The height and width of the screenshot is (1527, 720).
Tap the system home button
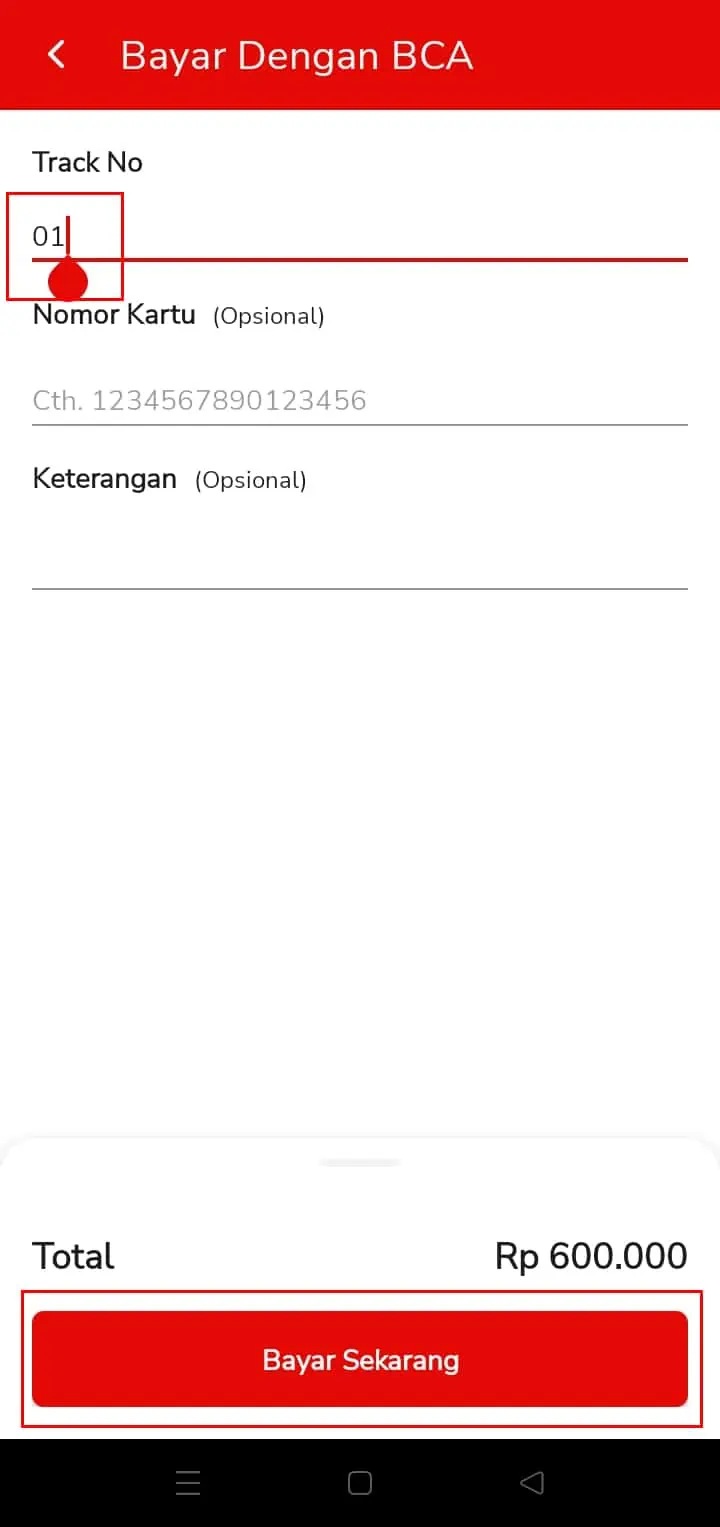point(360,1483)
